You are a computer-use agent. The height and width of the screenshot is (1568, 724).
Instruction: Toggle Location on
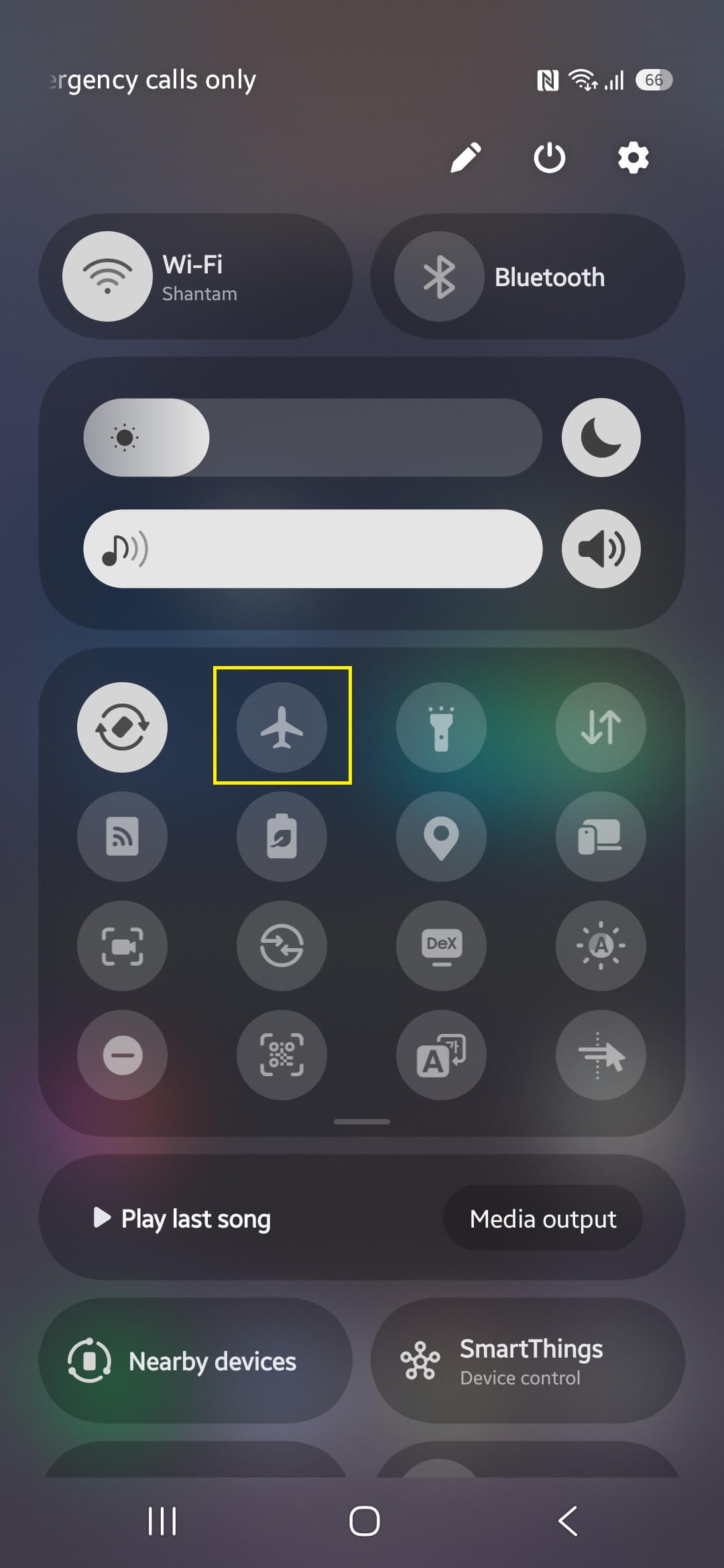point(441,836)
